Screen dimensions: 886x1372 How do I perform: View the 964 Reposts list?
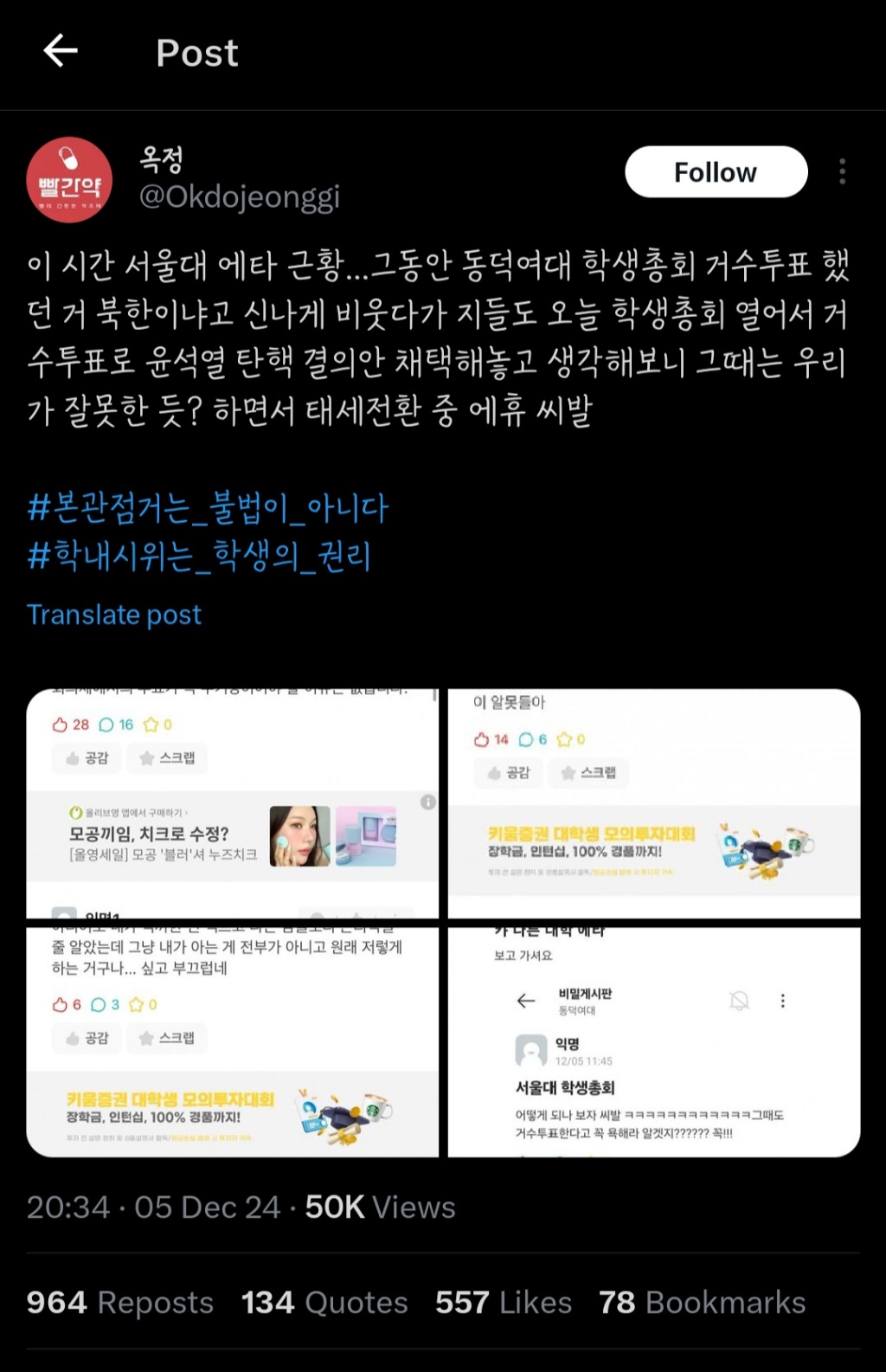(x=120, y=1302)
